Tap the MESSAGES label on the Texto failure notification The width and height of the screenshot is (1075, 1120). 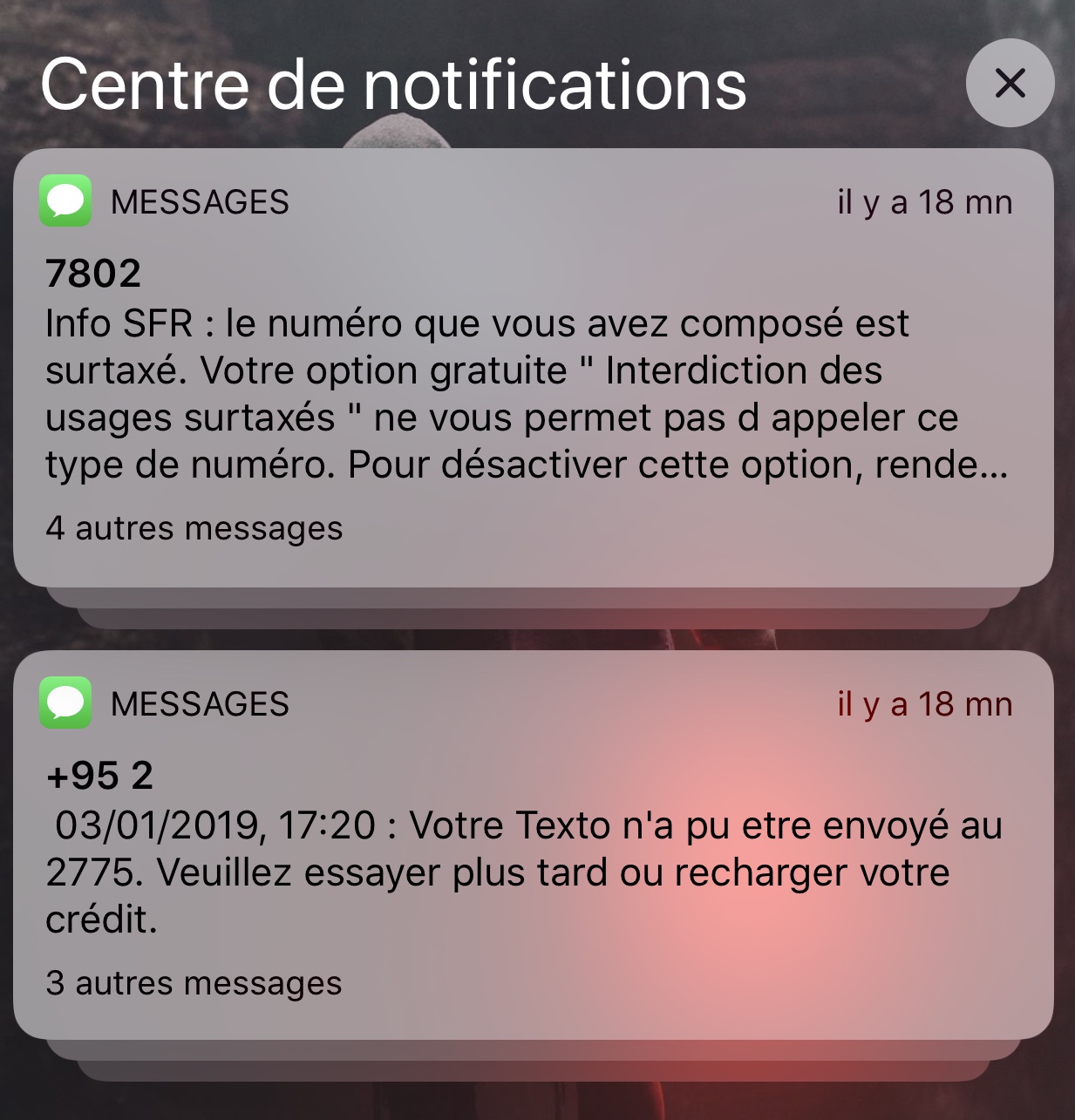click(201, 703)
